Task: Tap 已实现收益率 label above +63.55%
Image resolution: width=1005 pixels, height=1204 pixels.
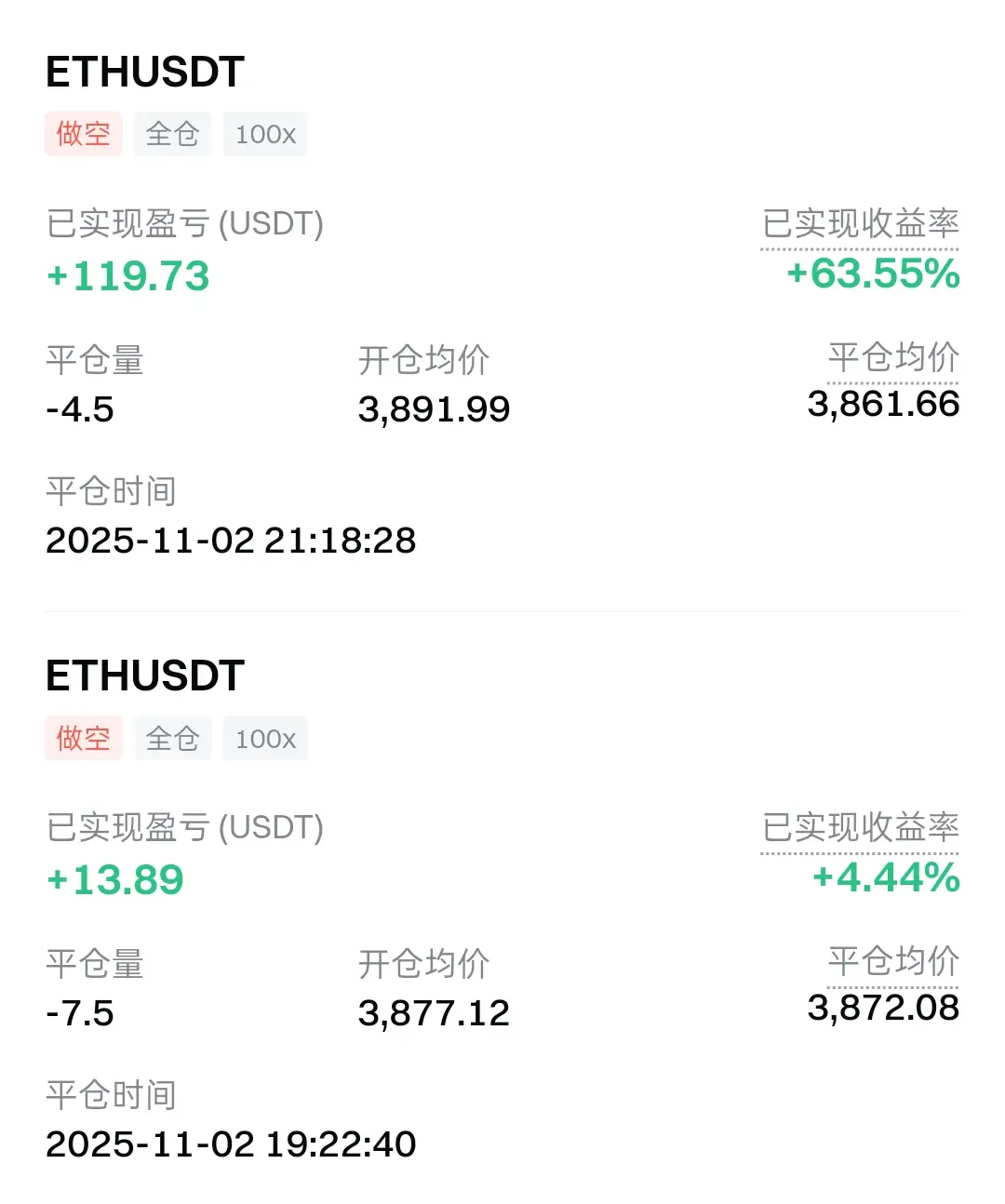Action: pyautogui.click(x=860, y=224)
